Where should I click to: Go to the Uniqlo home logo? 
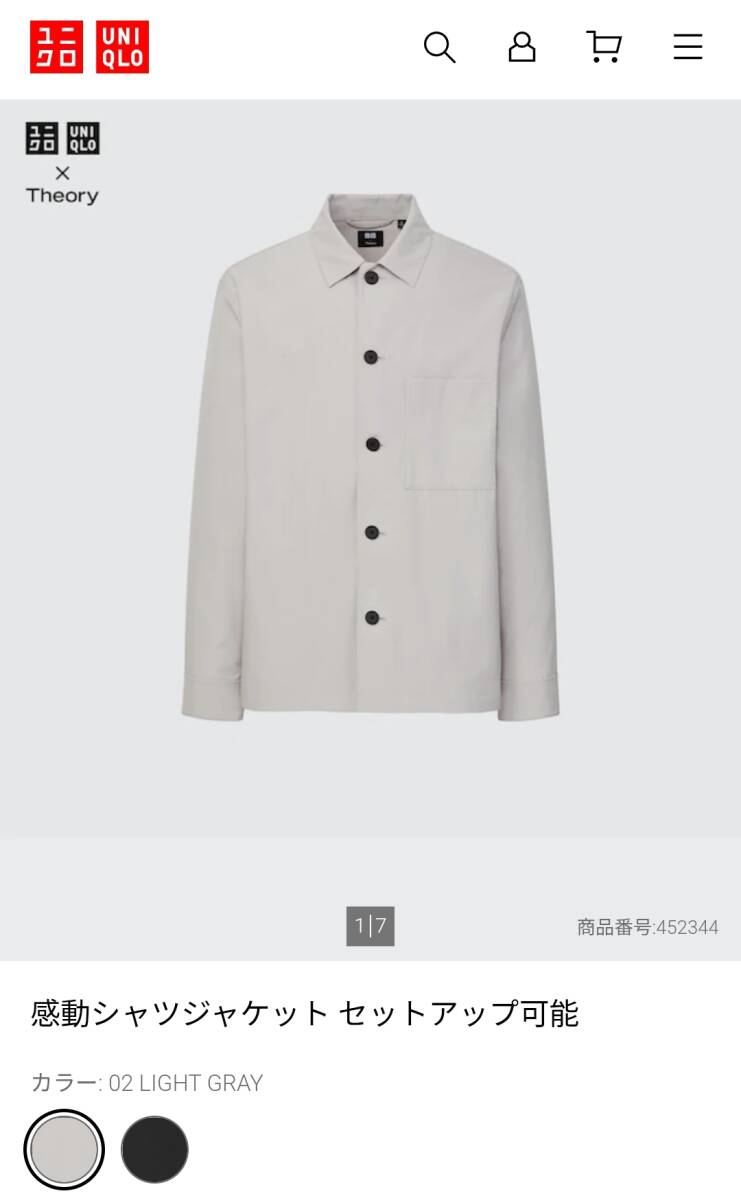pyautogui.click(x=90, y=47)
